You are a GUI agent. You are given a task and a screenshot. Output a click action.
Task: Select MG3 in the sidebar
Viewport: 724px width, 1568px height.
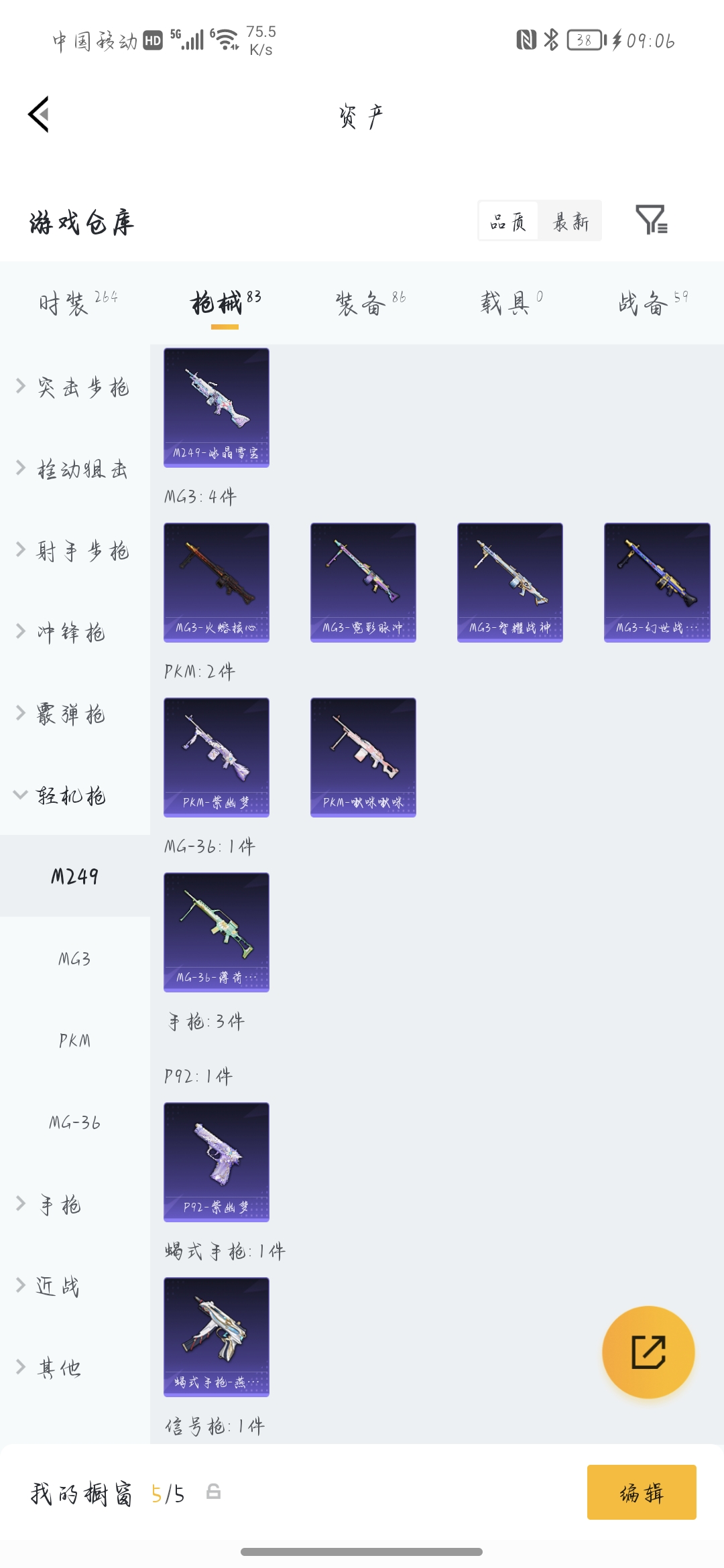74,959
